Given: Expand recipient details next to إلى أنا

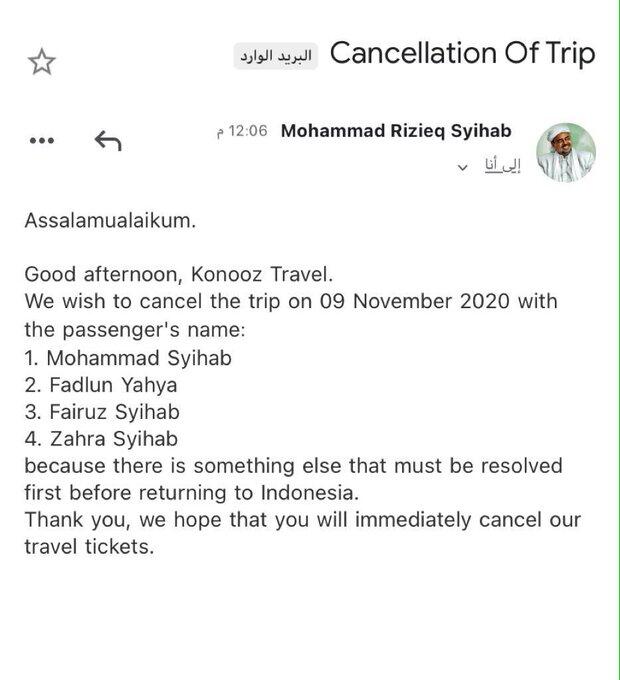Looking at the screenshot, I should [462, 168].
